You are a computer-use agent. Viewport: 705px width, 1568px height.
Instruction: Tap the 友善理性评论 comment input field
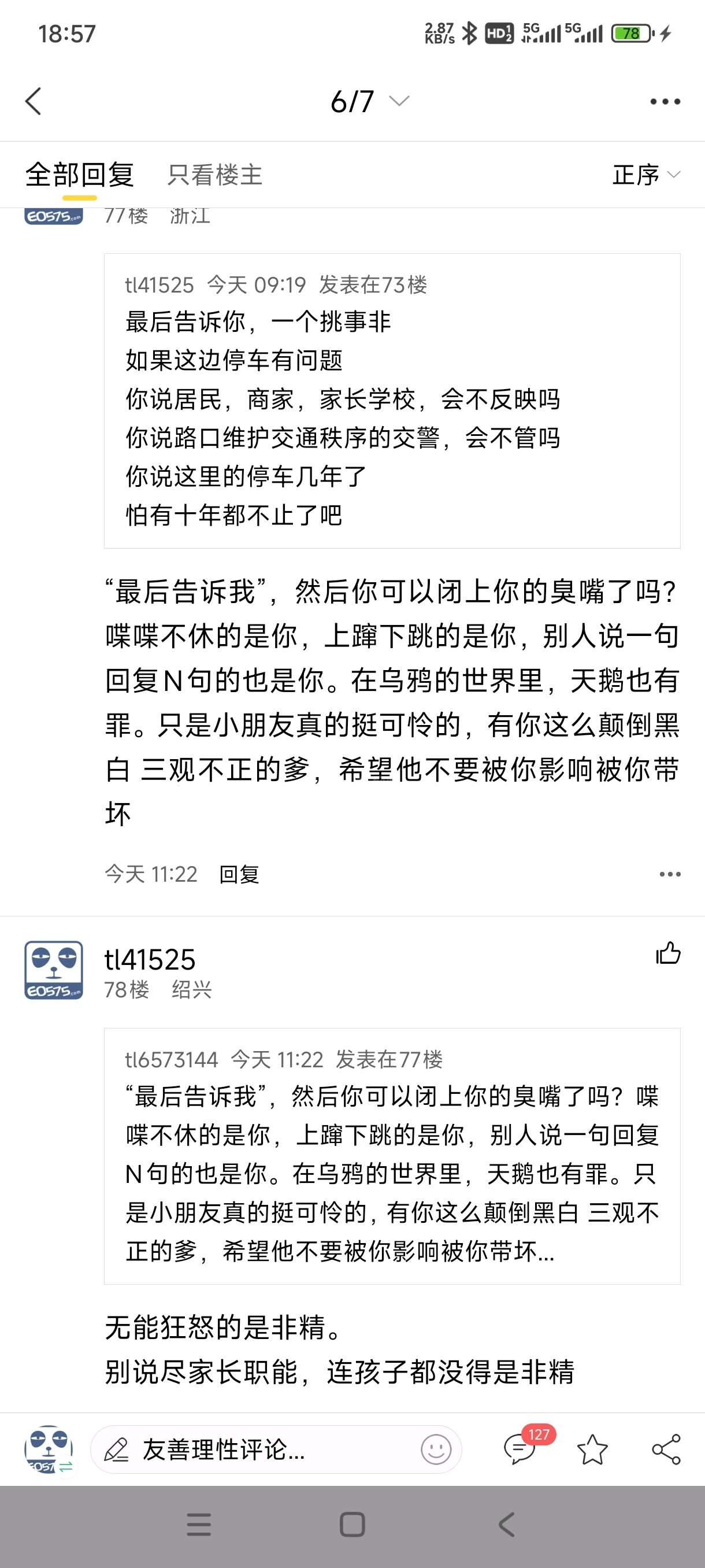pyautogui.click(x=255, y=1449)
